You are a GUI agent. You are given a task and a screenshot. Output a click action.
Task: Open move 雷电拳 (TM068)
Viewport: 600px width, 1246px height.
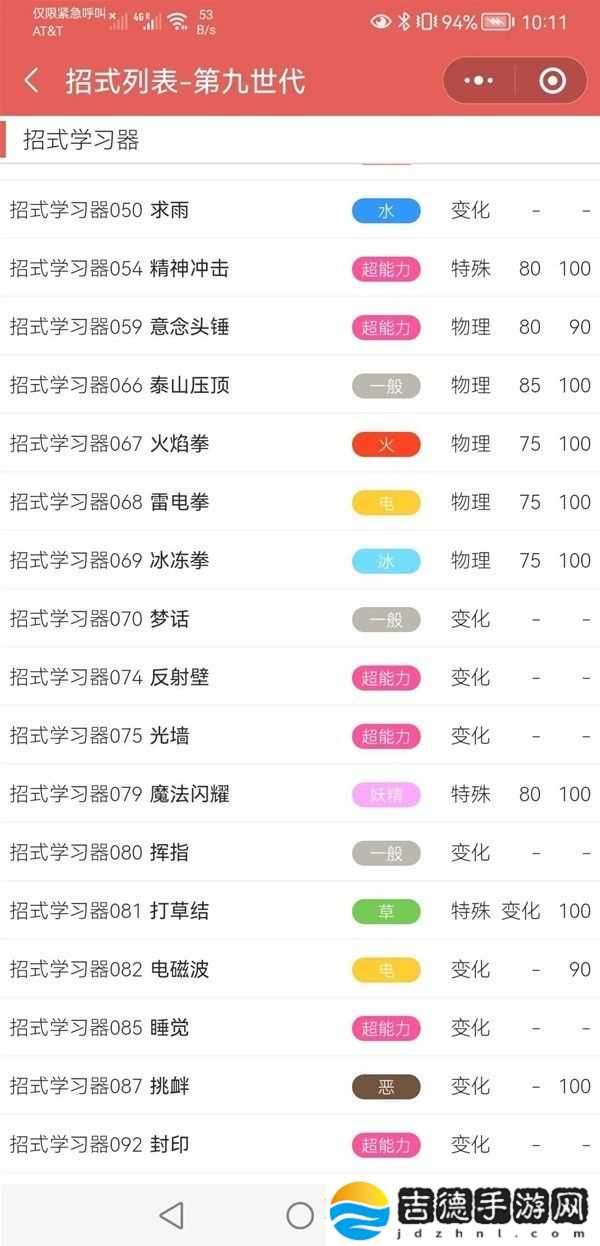(x=180, y=502)
